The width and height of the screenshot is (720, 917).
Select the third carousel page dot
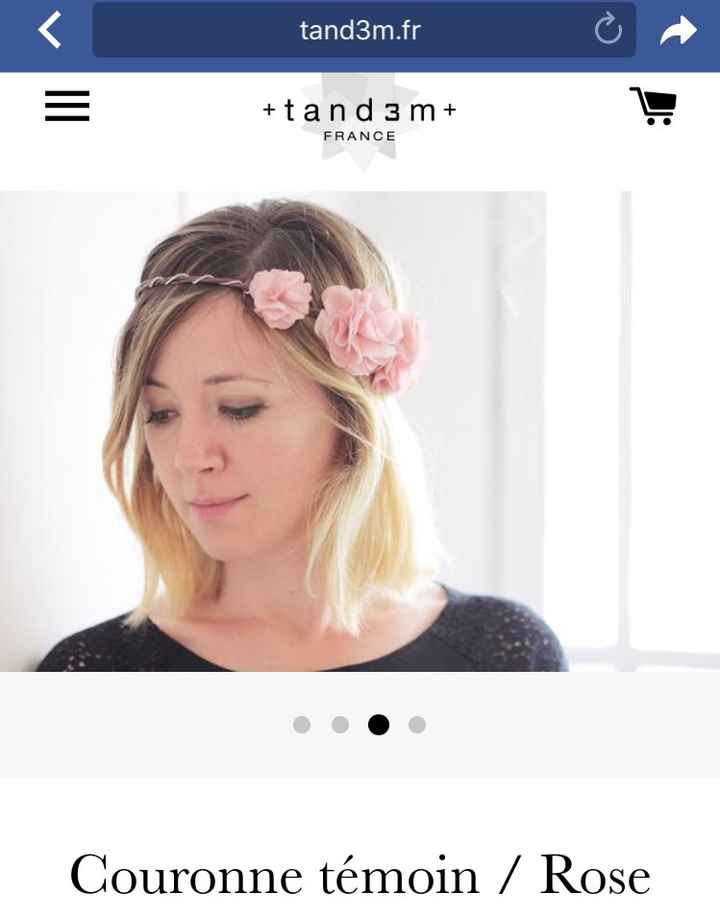coord(378,725)
